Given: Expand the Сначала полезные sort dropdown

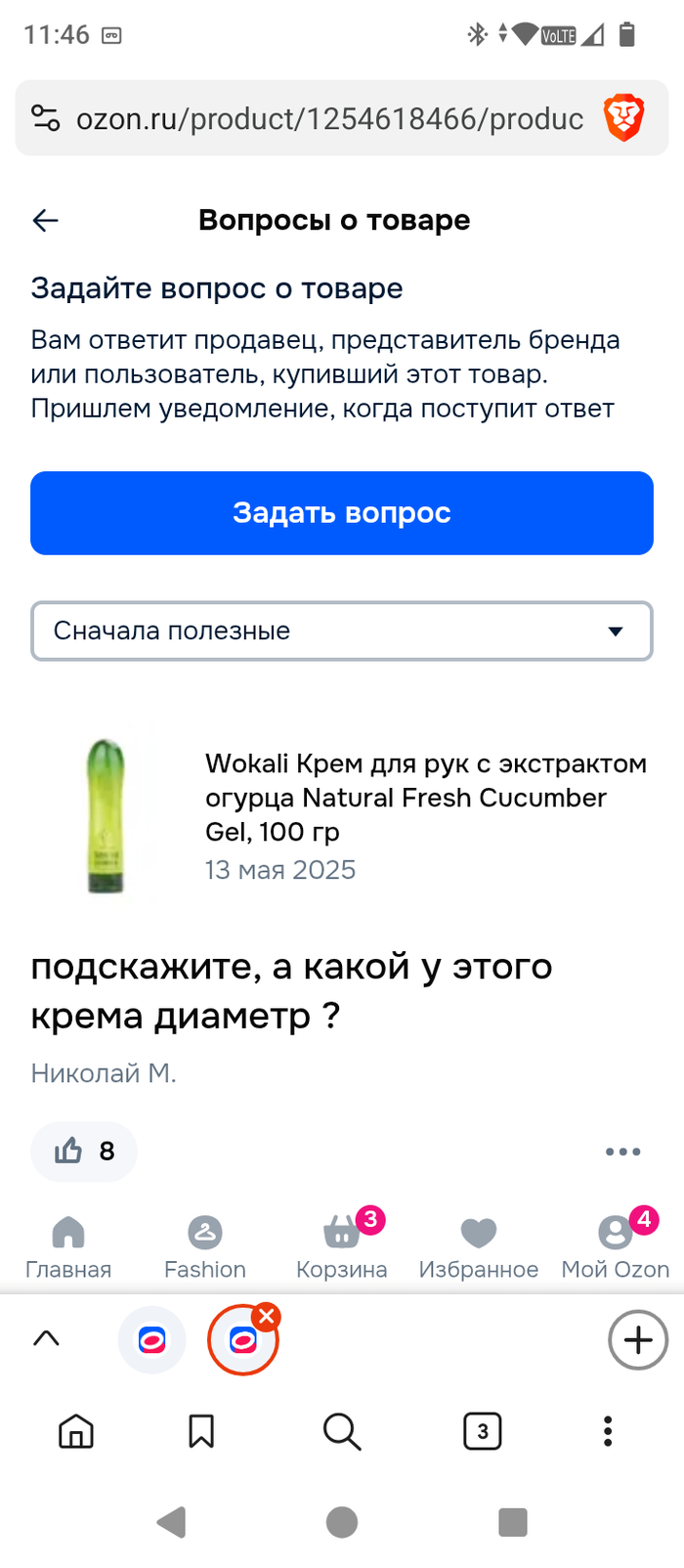Looking at the screenshot, I should click(x=341, y=632).
